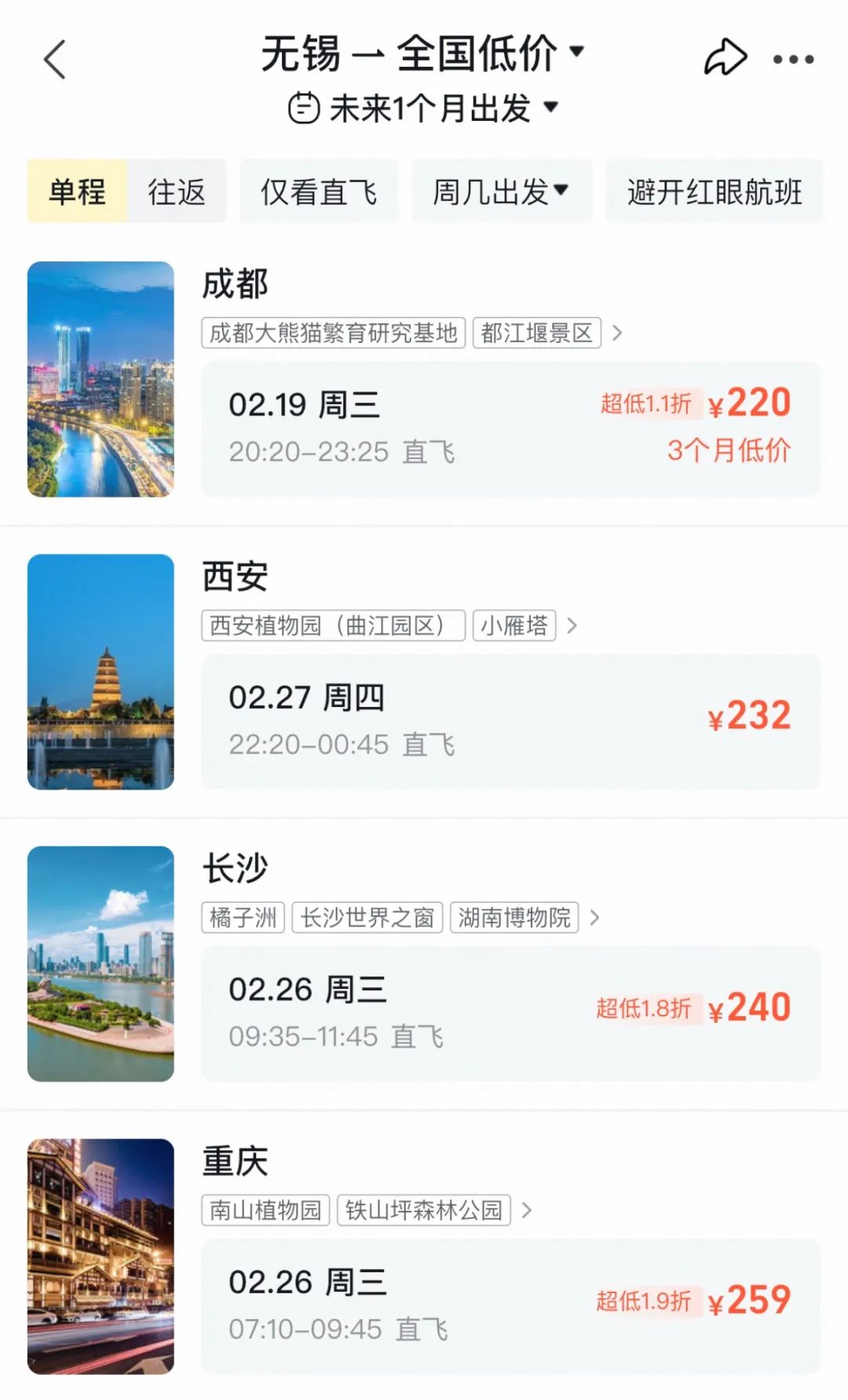Open the 成都大熊猫繁育研究基地 attraction tag
Image resolution: width=848 pixels, height=1400 pixels.
[334, 333]
